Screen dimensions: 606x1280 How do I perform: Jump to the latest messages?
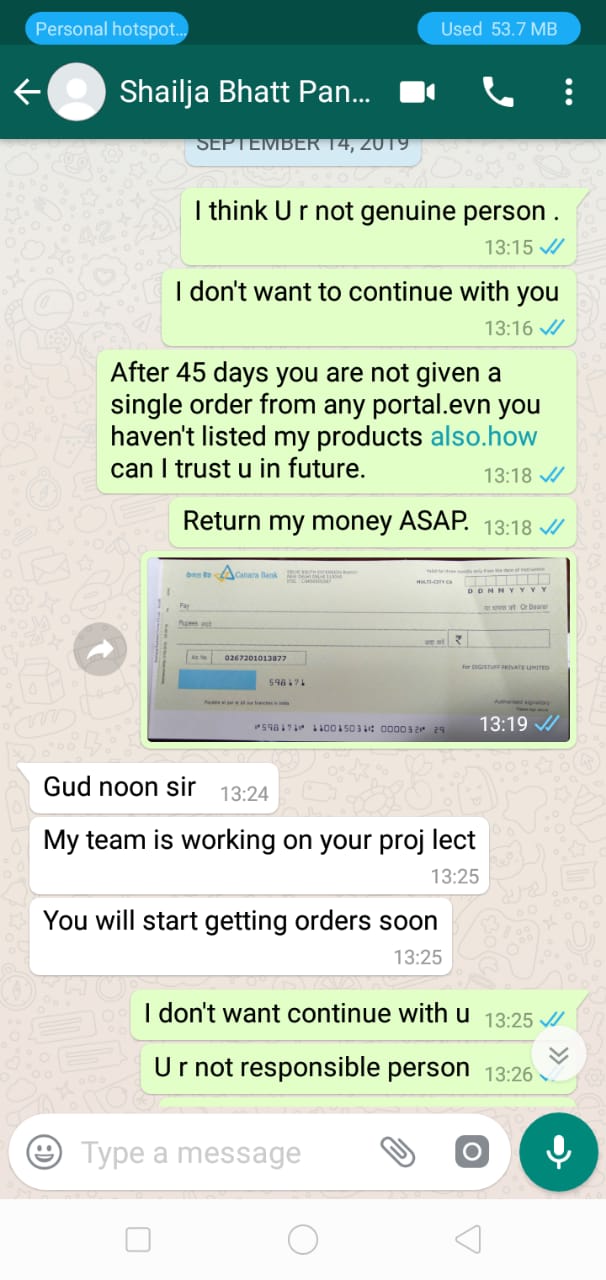coord(558,1054)
